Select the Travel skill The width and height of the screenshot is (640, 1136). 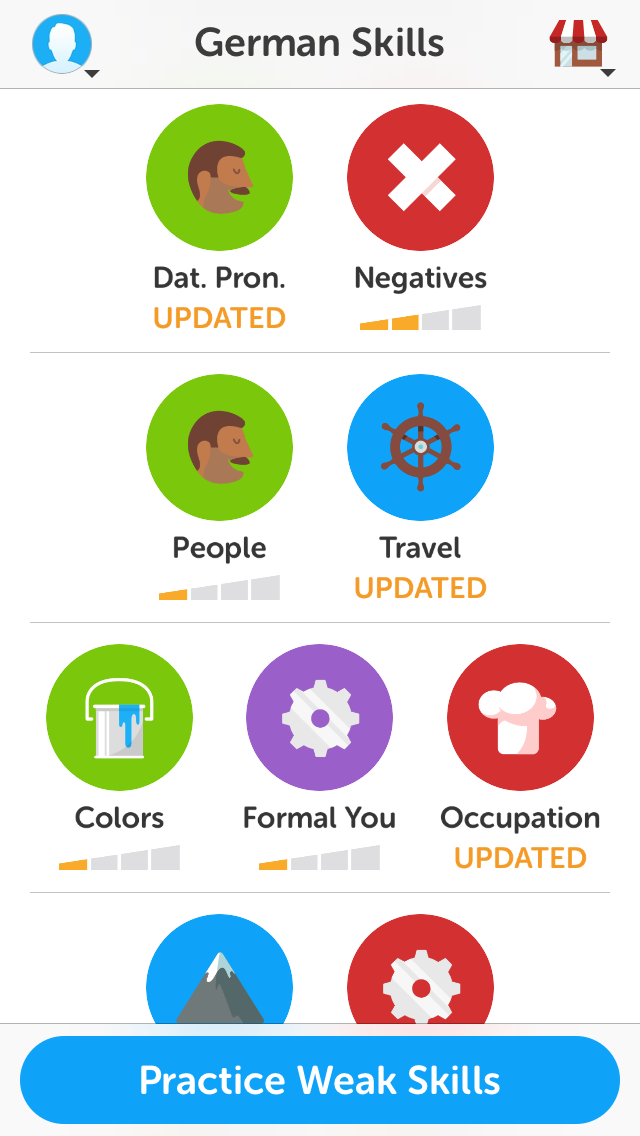tap(420, 446)
